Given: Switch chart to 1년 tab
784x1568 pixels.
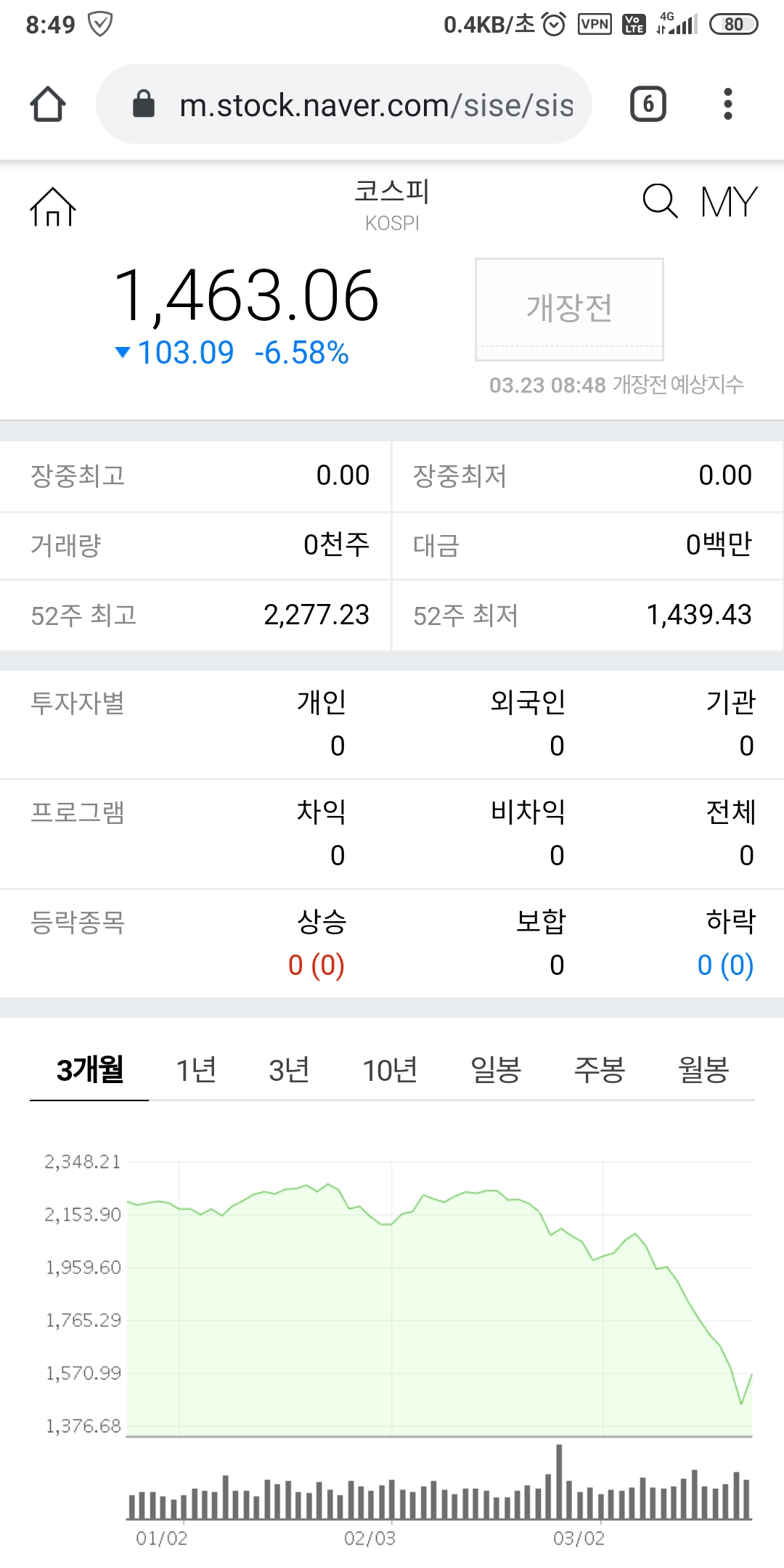Looking at the screenshot, I should [x=196, y=1069].
